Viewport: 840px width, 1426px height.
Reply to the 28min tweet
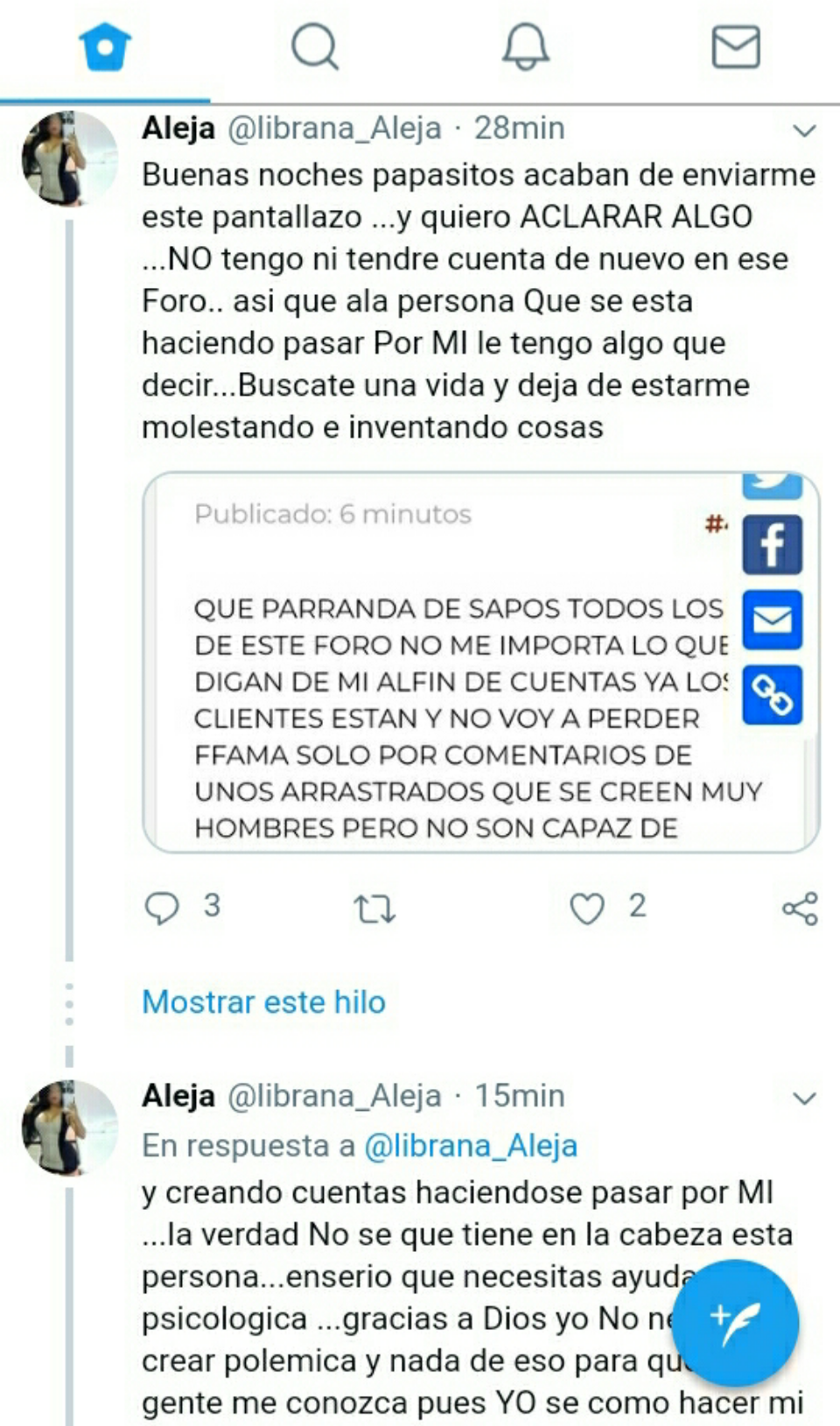(163, 908)
